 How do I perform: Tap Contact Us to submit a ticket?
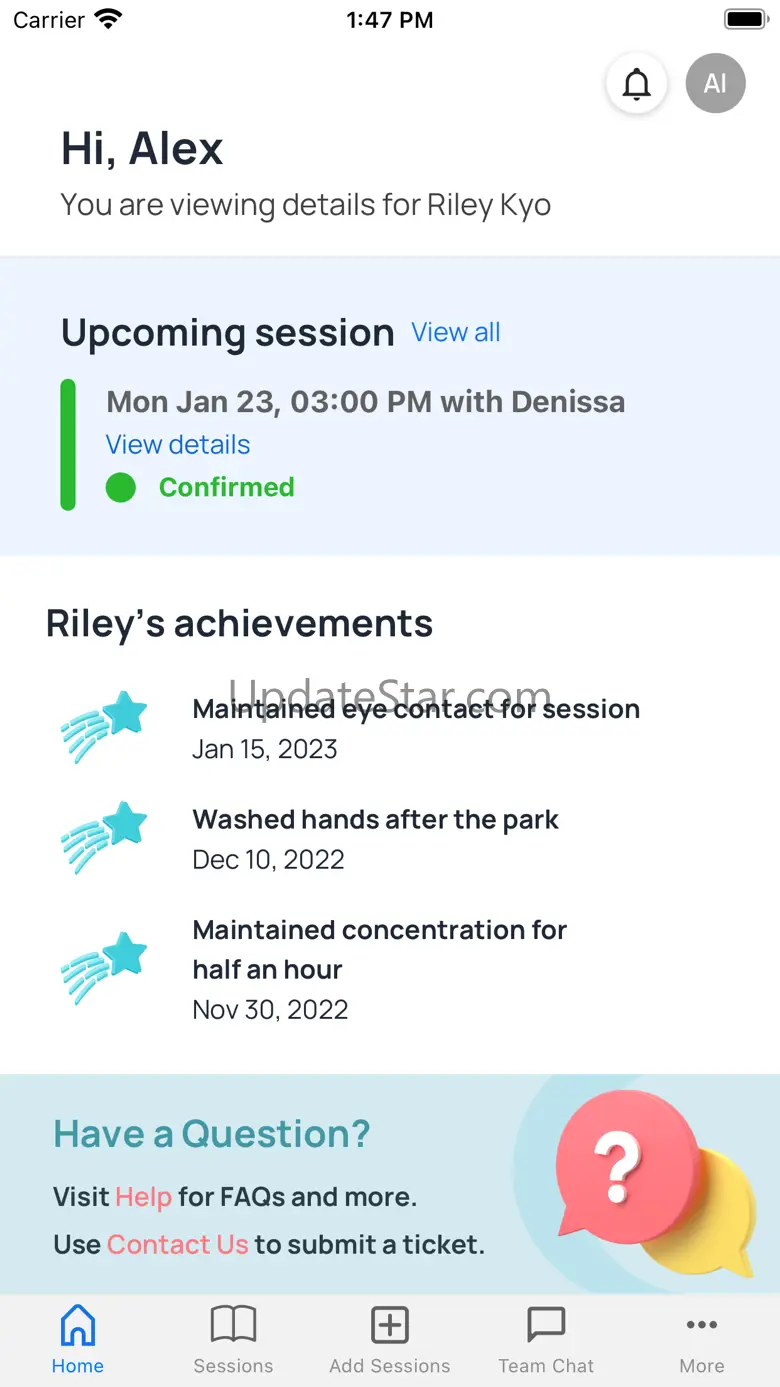coord(177,1244)
